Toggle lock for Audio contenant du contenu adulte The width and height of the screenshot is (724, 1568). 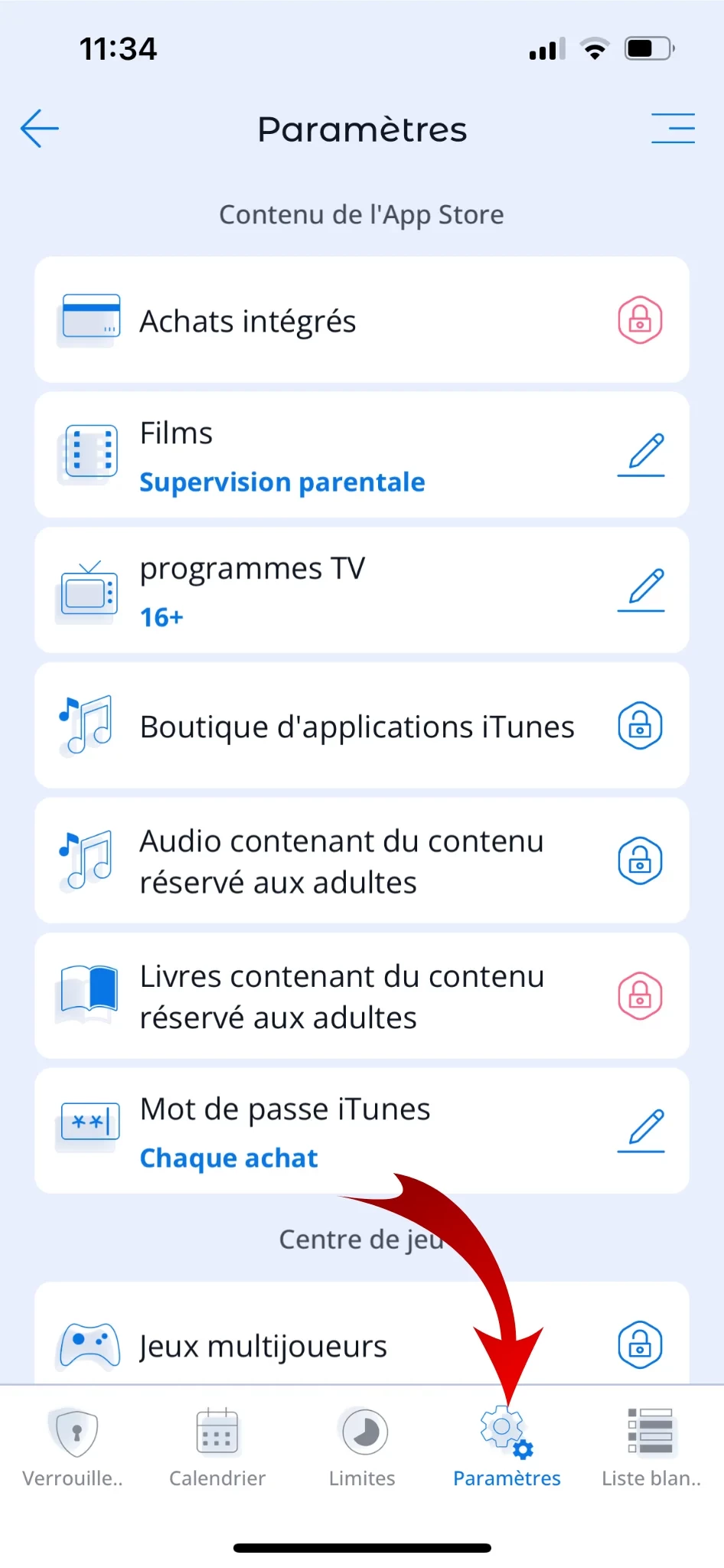pos(640,861)
